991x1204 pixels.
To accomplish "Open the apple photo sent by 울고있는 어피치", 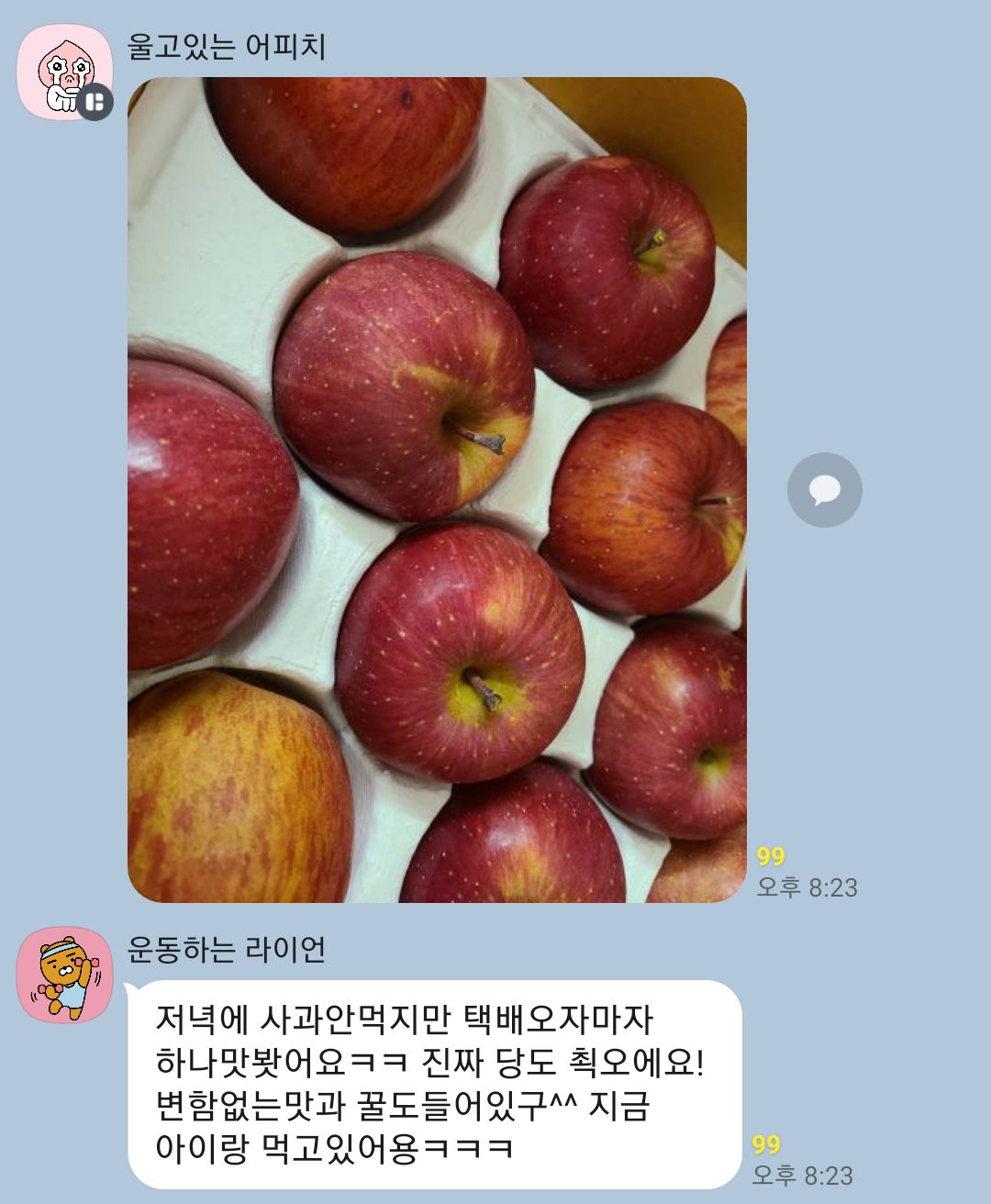I will tap(437, 490).
